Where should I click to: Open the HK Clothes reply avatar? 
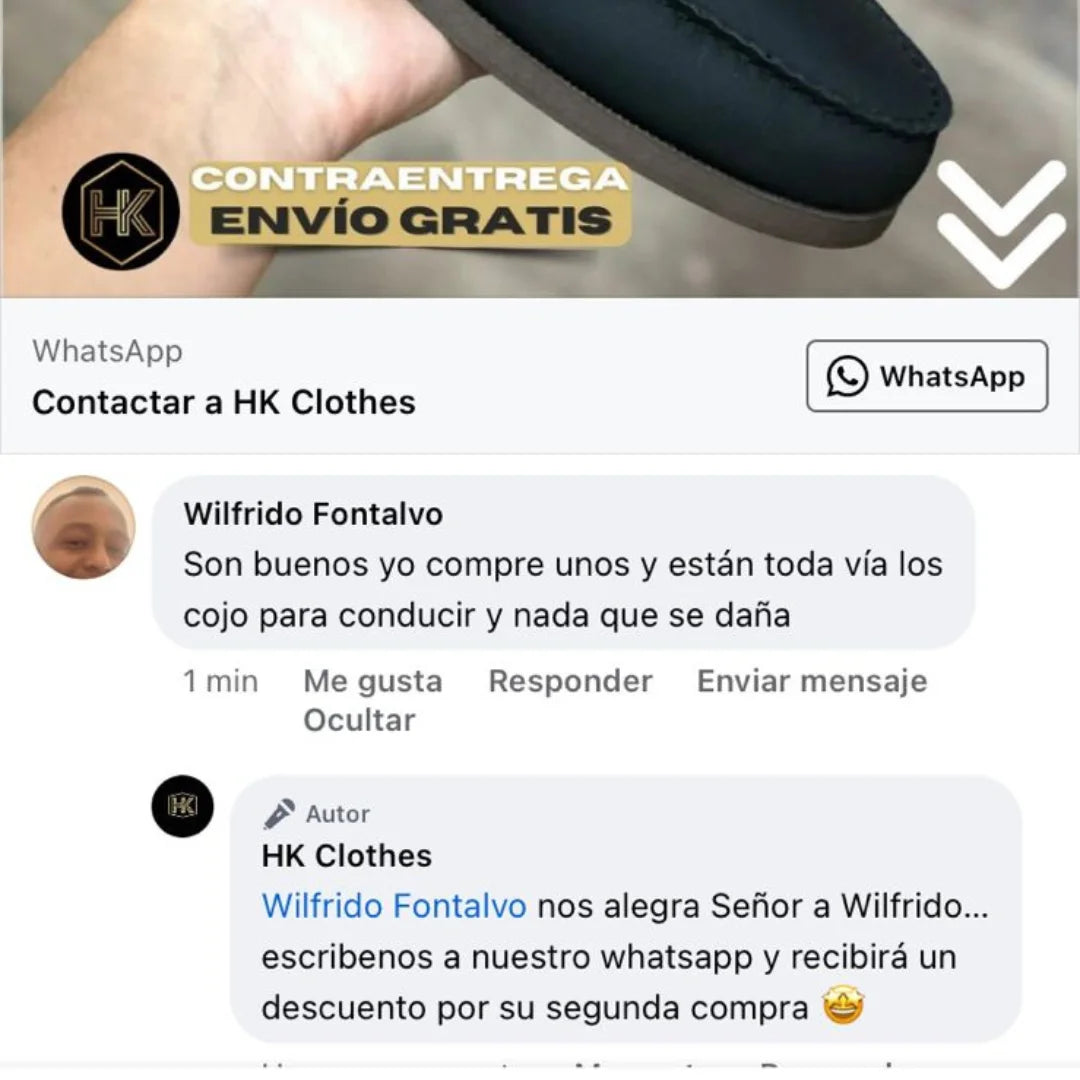[182, 806]
